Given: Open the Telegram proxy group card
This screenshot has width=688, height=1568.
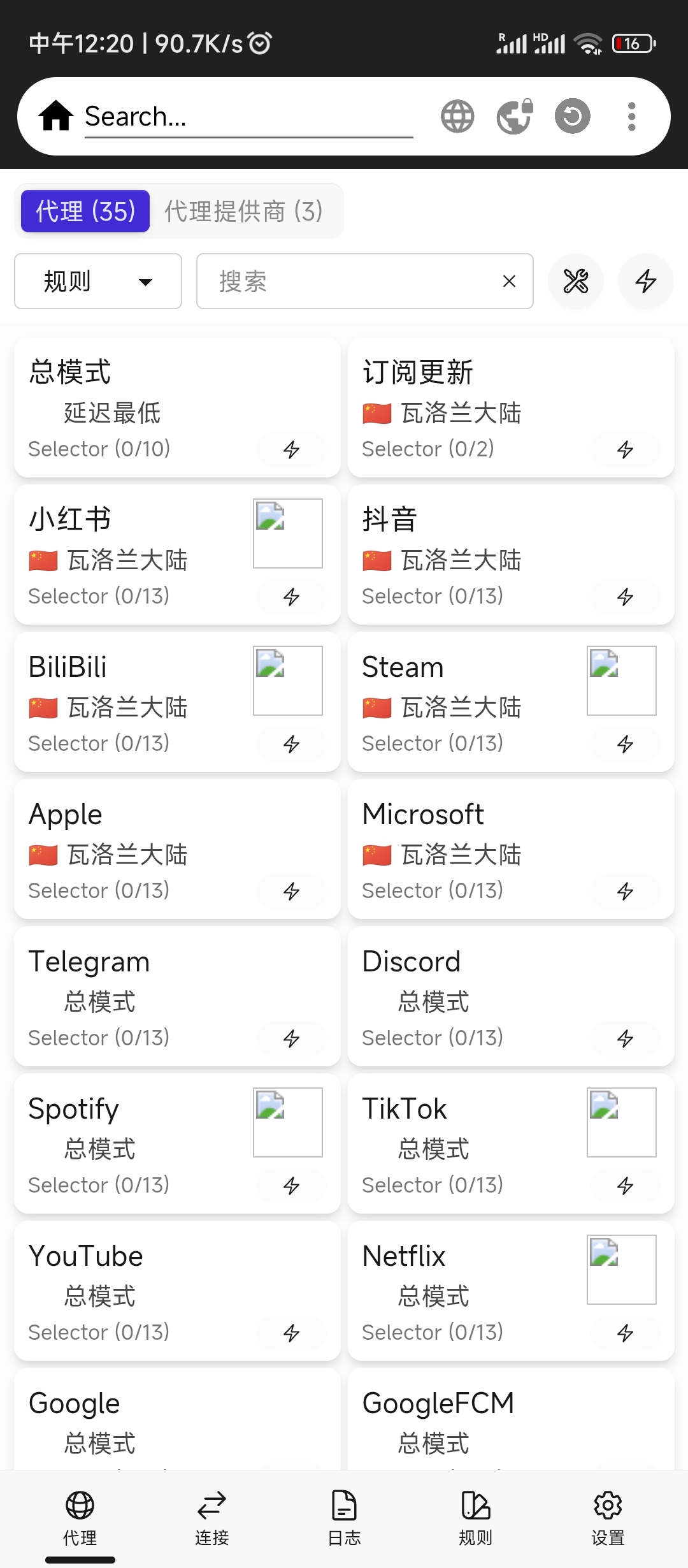Looking at the screenshot, I should click(x=177, y=996).
